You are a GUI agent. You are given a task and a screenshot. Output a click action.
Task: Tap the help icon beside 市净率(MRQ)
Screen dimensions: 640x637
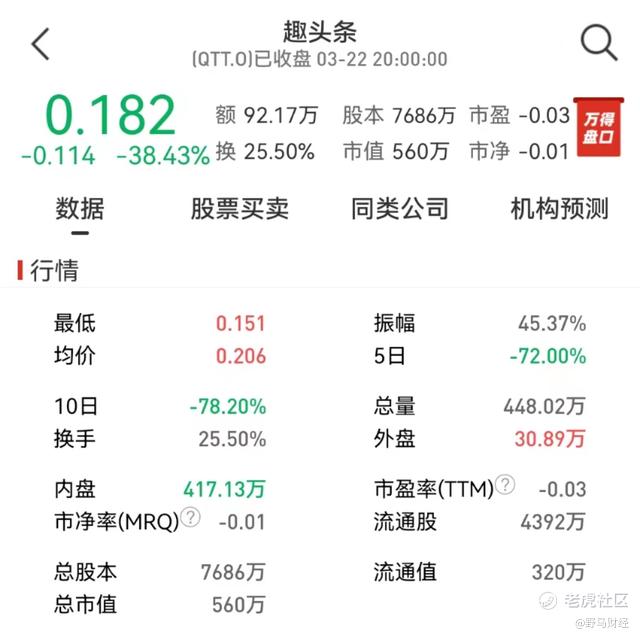tap(189, 518)
